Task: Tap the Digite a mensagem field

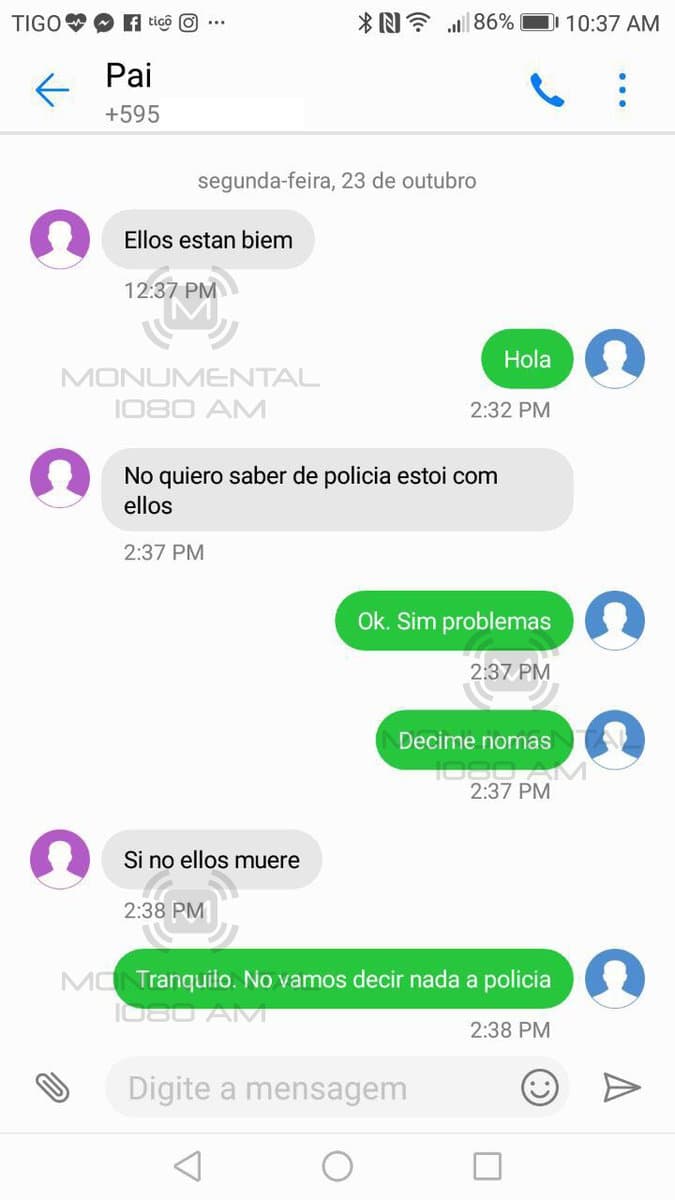Action: (310, 1088)
